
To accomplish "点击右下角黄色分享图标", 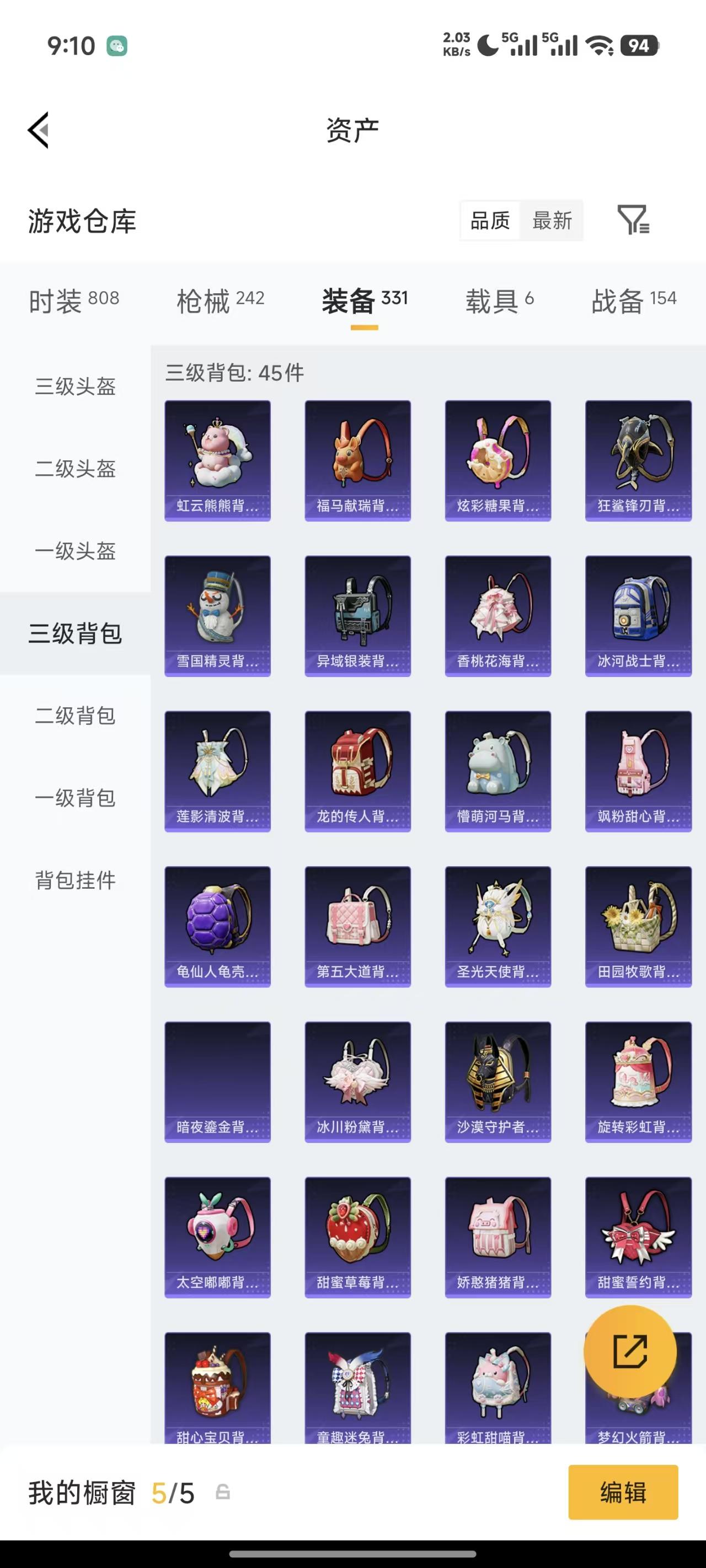I will [x=630, y=1351].
